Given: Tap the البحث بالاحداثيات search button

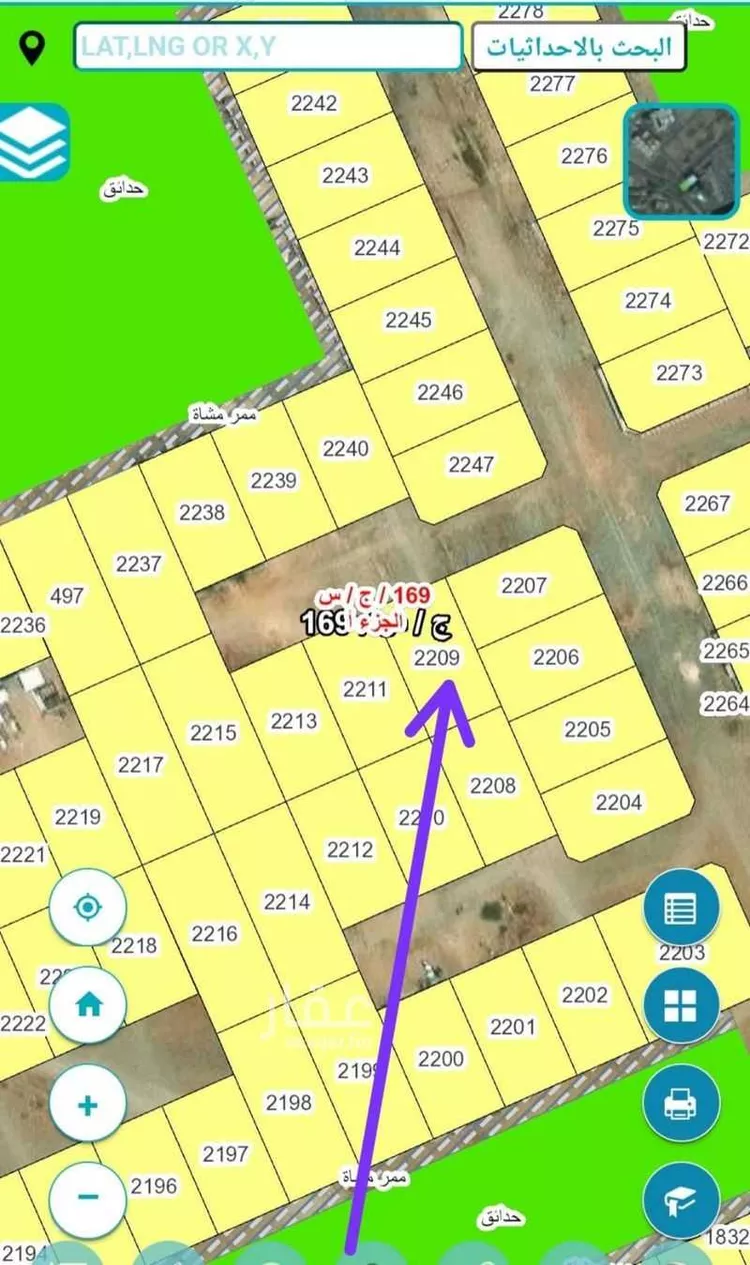Looking at the screenshot, I should (579, 46).
